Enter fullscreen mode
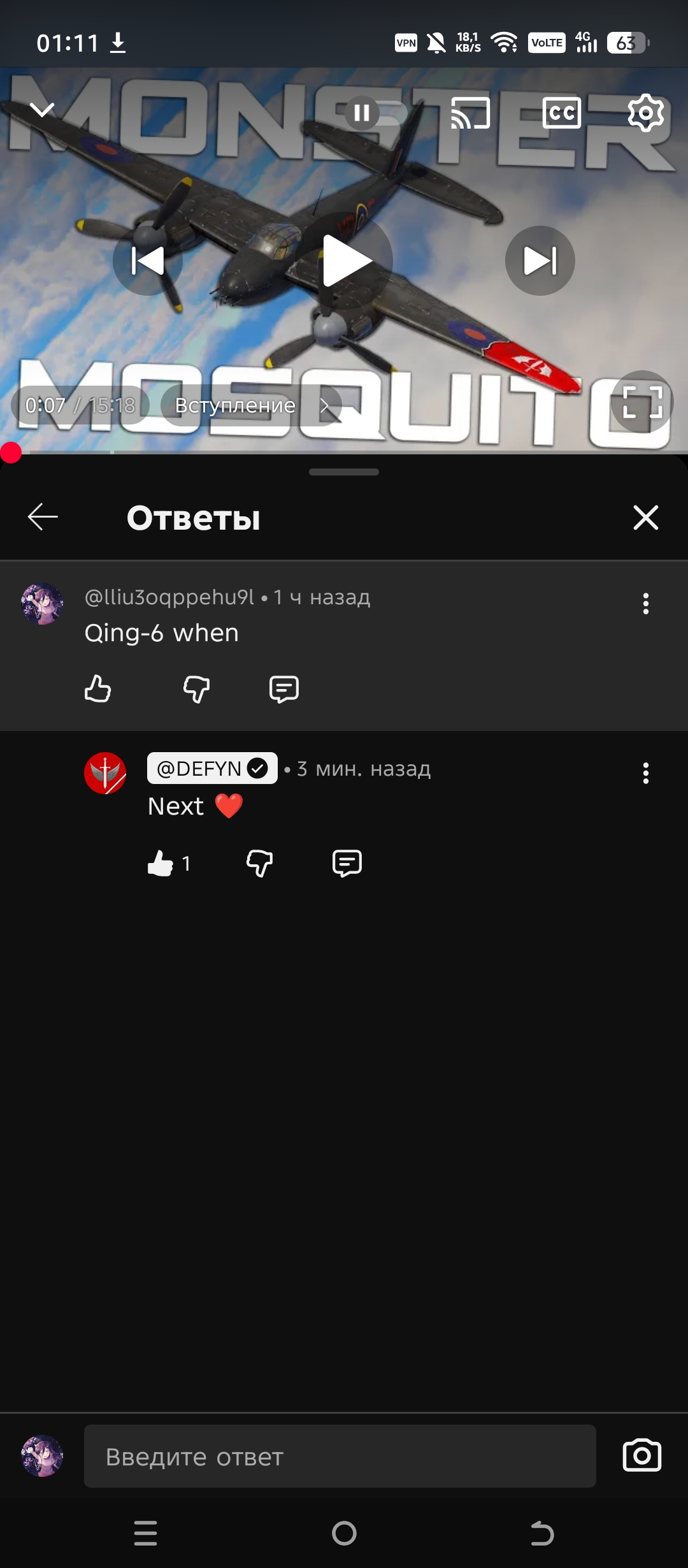The image size is (688, 1568). (642, 402)
